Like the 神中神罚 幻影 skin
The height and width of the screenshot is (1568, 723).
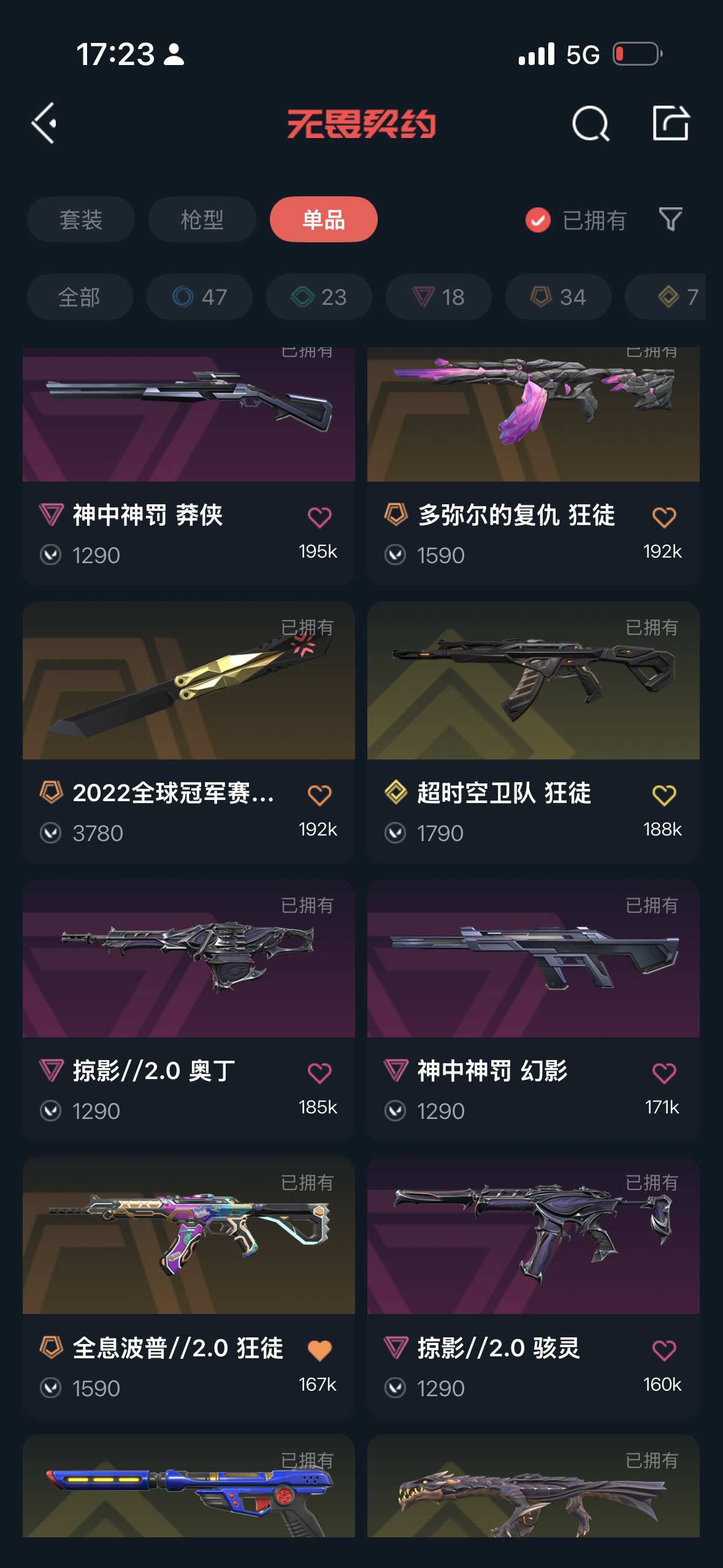(664, 1073)
